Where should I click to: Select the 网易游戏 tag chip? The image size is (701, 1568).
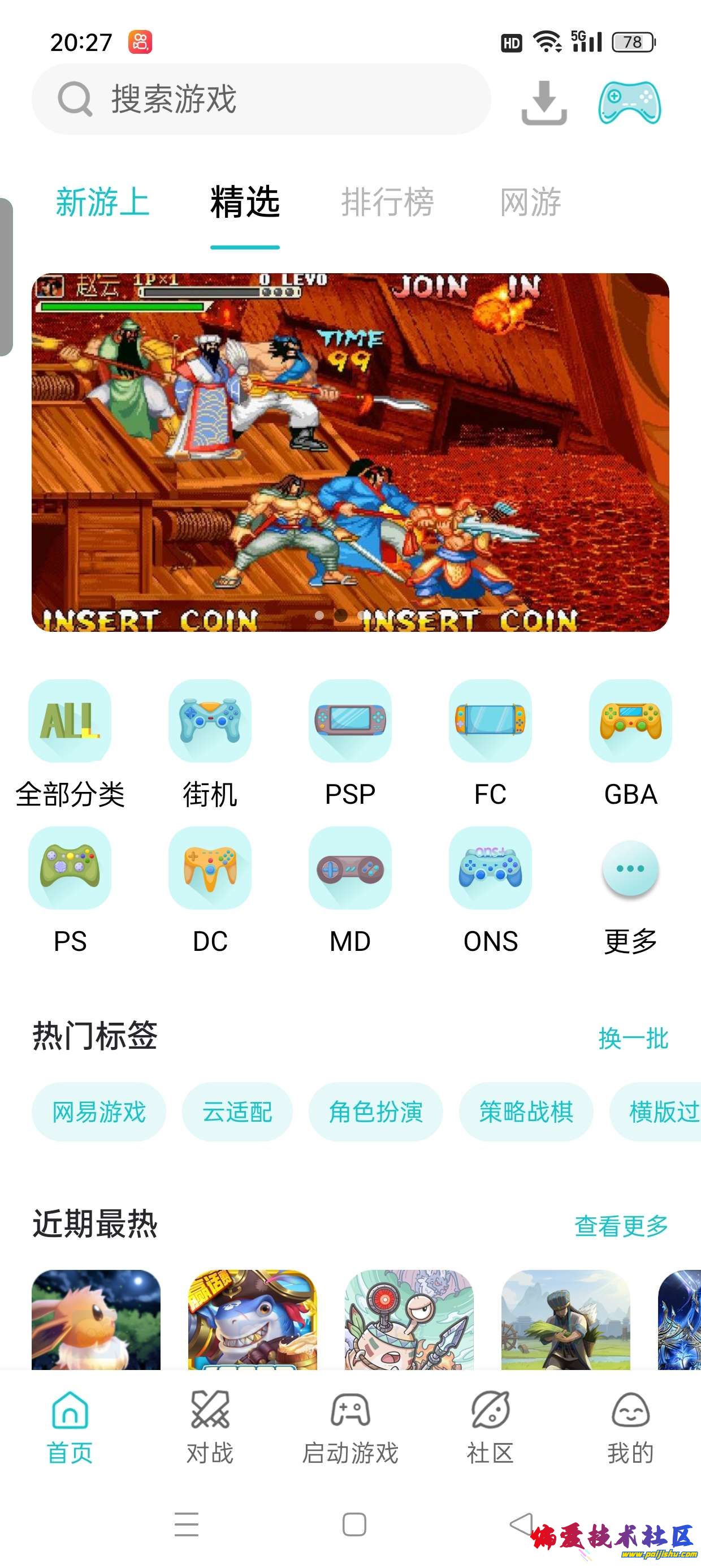[x=98, y=1112]
